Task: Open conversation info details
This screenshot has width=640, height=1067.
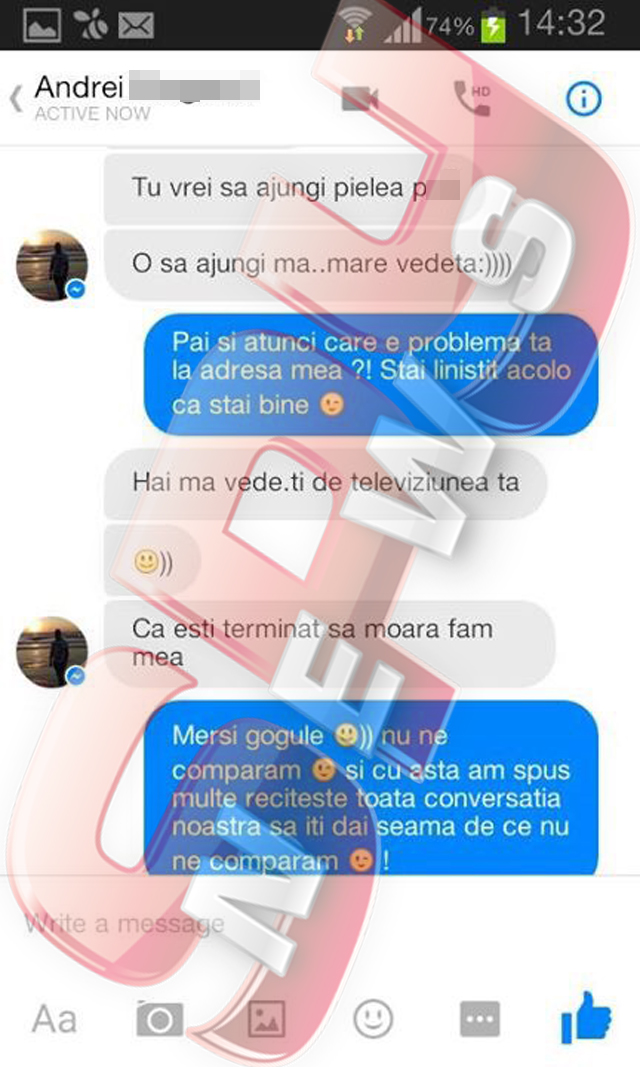Action: [584, 98]
